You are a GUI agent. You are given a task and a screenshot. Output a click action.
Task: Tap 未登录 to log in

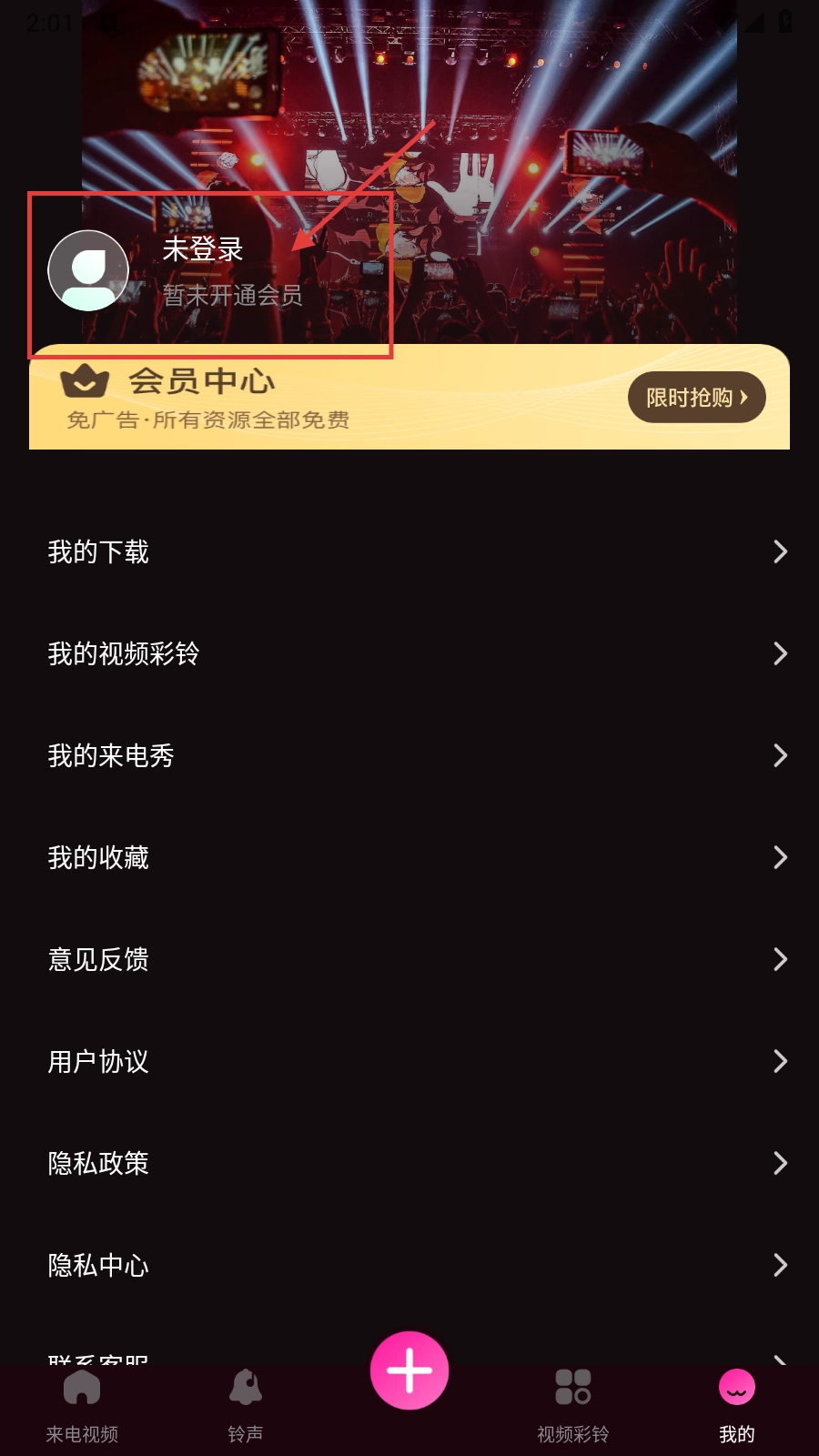pyautogui.click(x=203, y=249)
